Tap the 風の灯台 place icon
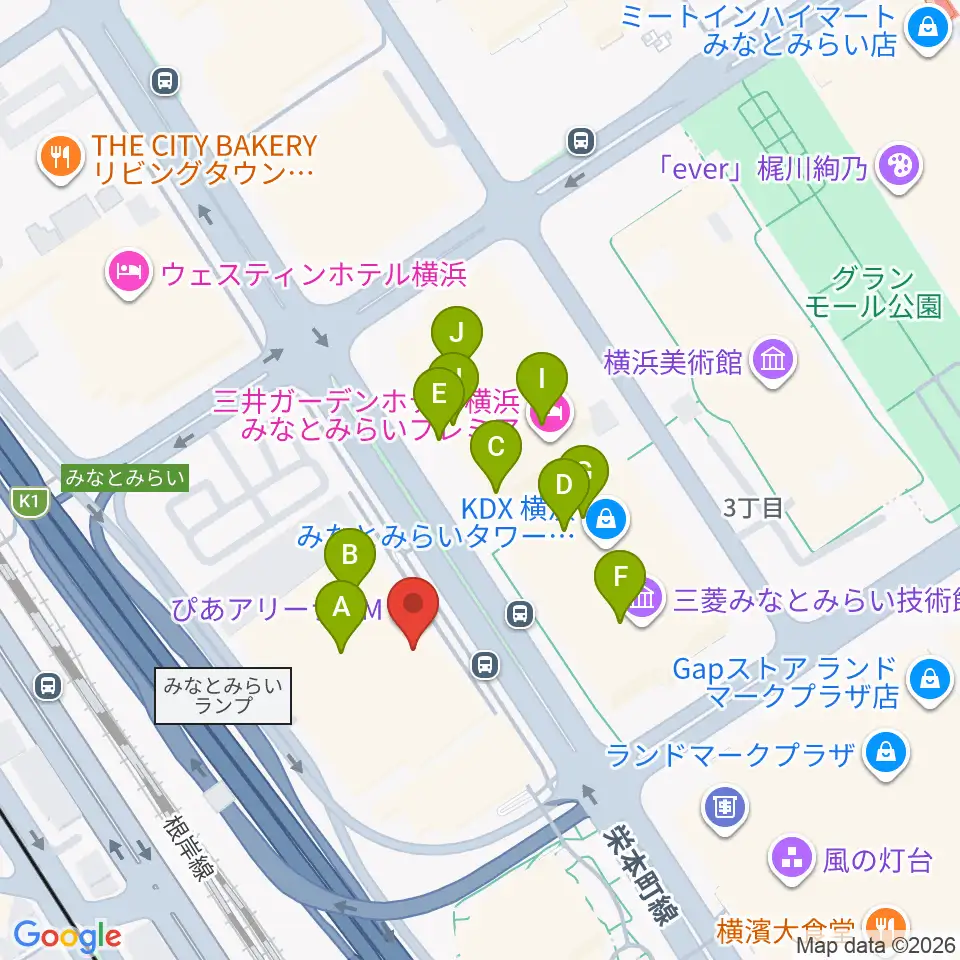 point(793,857)
